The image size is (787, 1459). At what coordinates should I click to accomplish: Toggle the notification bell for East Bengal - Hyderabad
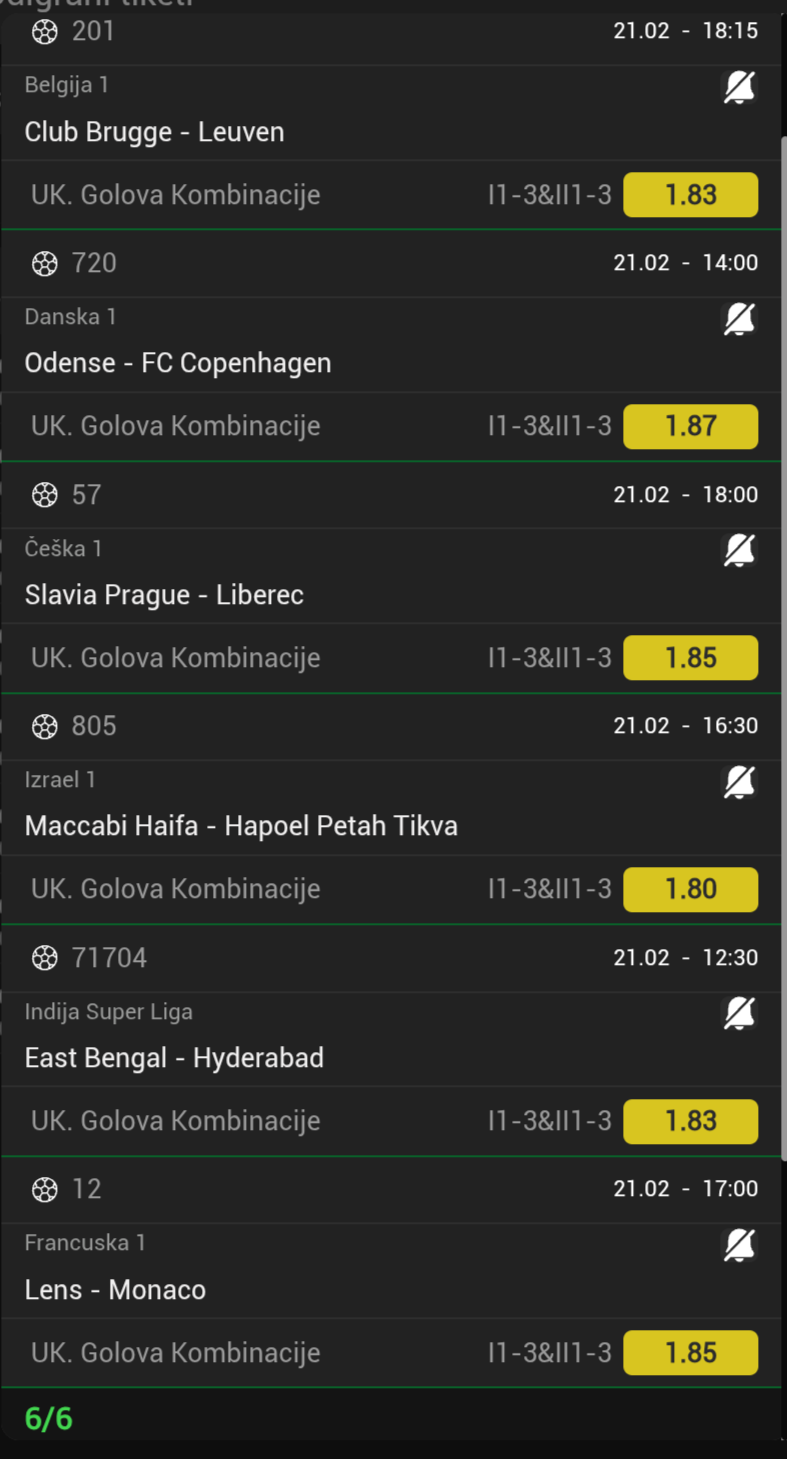click(x=739, y=1013)
